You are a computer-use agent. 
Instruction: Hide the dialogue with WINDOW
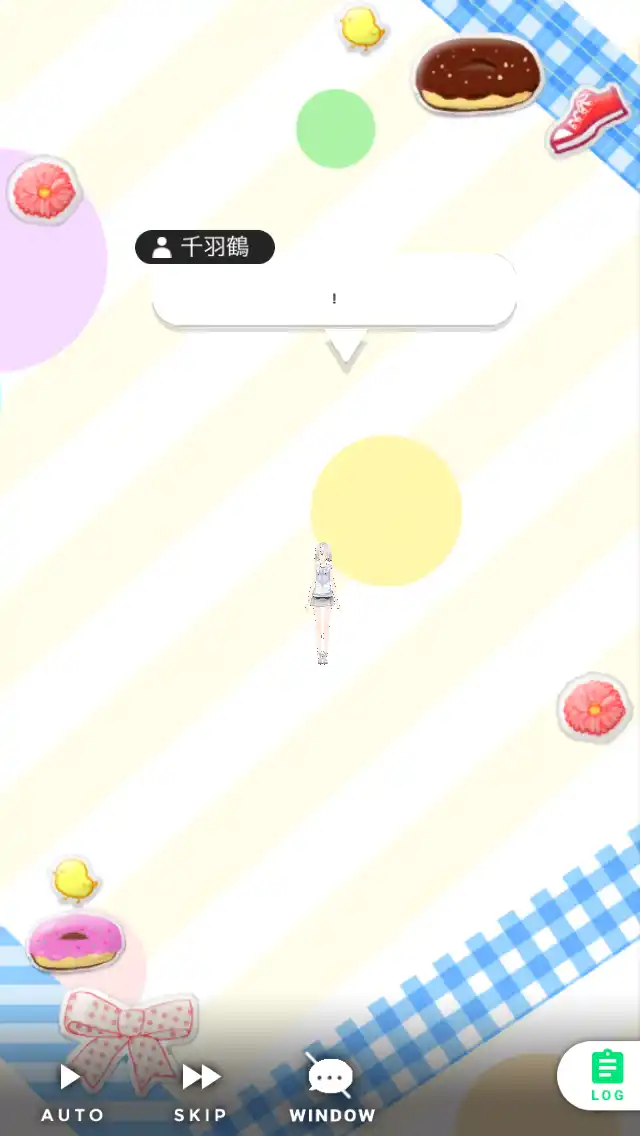[331, 1089]
